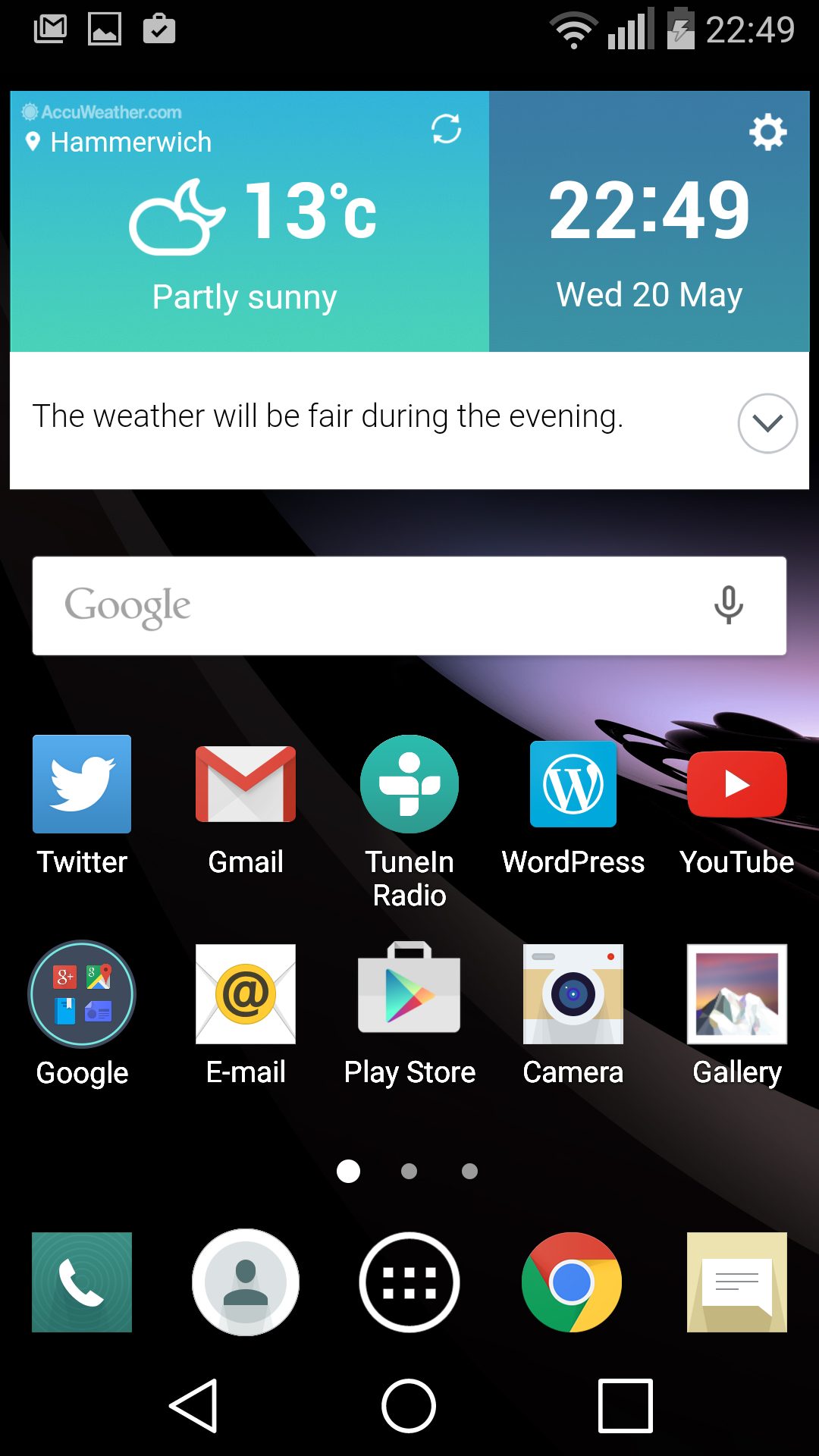Screen dimensions: 819x1456
Task: Tap the system back button
Action: tap(194, 1405)
